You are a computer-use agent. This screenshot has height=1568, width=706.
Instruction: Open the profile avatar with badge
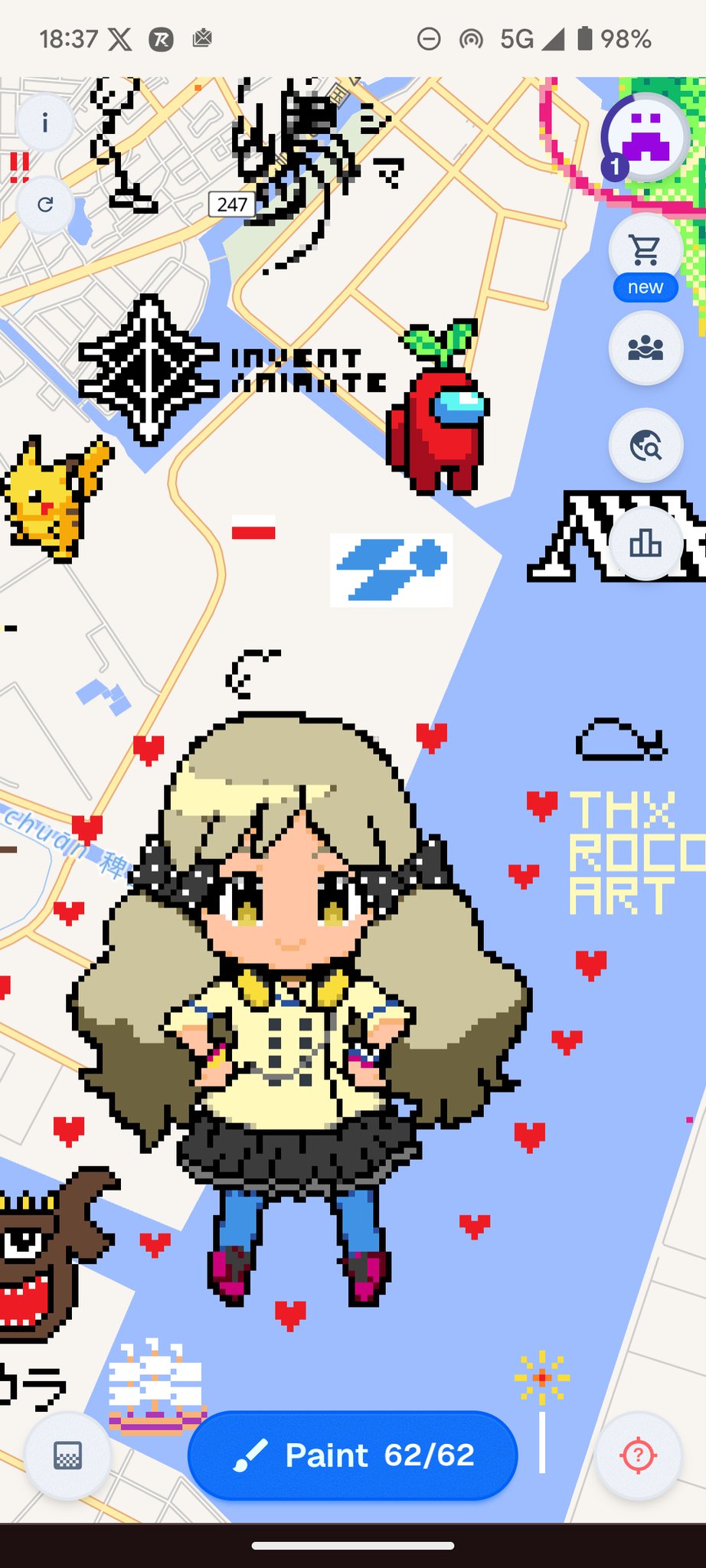coord(646,138)
